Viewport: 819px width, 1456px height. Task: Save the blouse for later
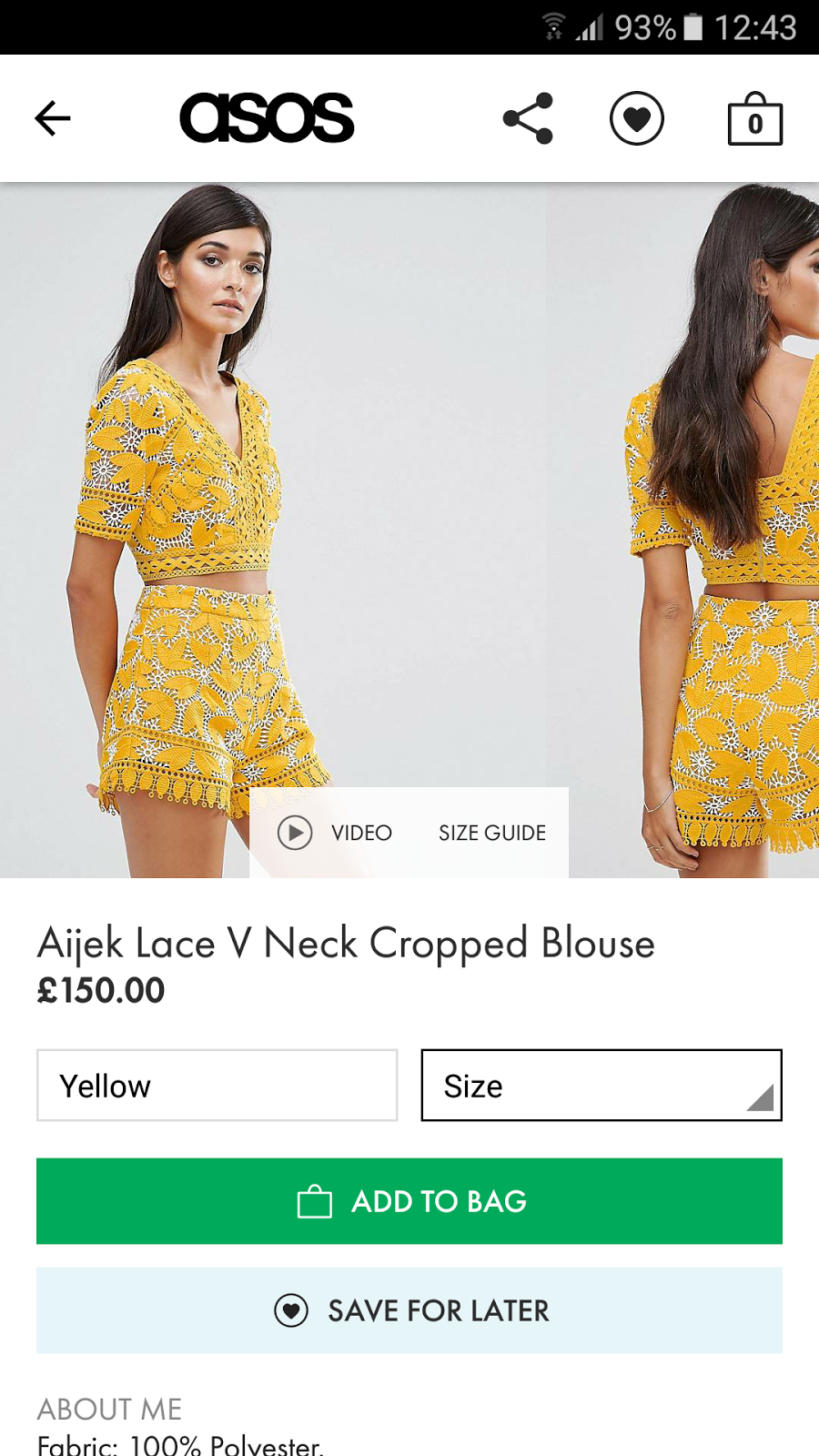coord(409,1310)
